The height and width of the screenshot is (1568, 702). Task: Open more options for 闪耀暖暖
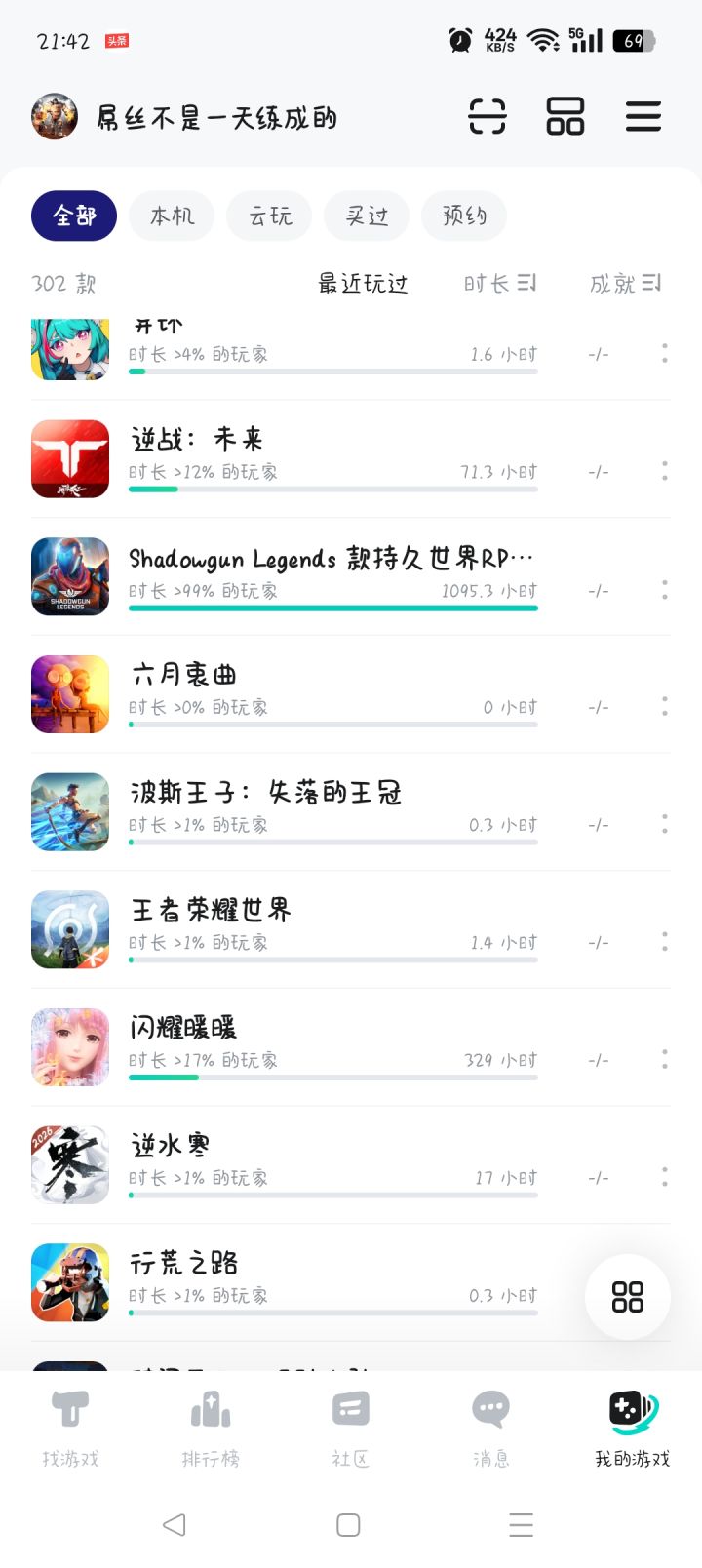[665, 1059]
